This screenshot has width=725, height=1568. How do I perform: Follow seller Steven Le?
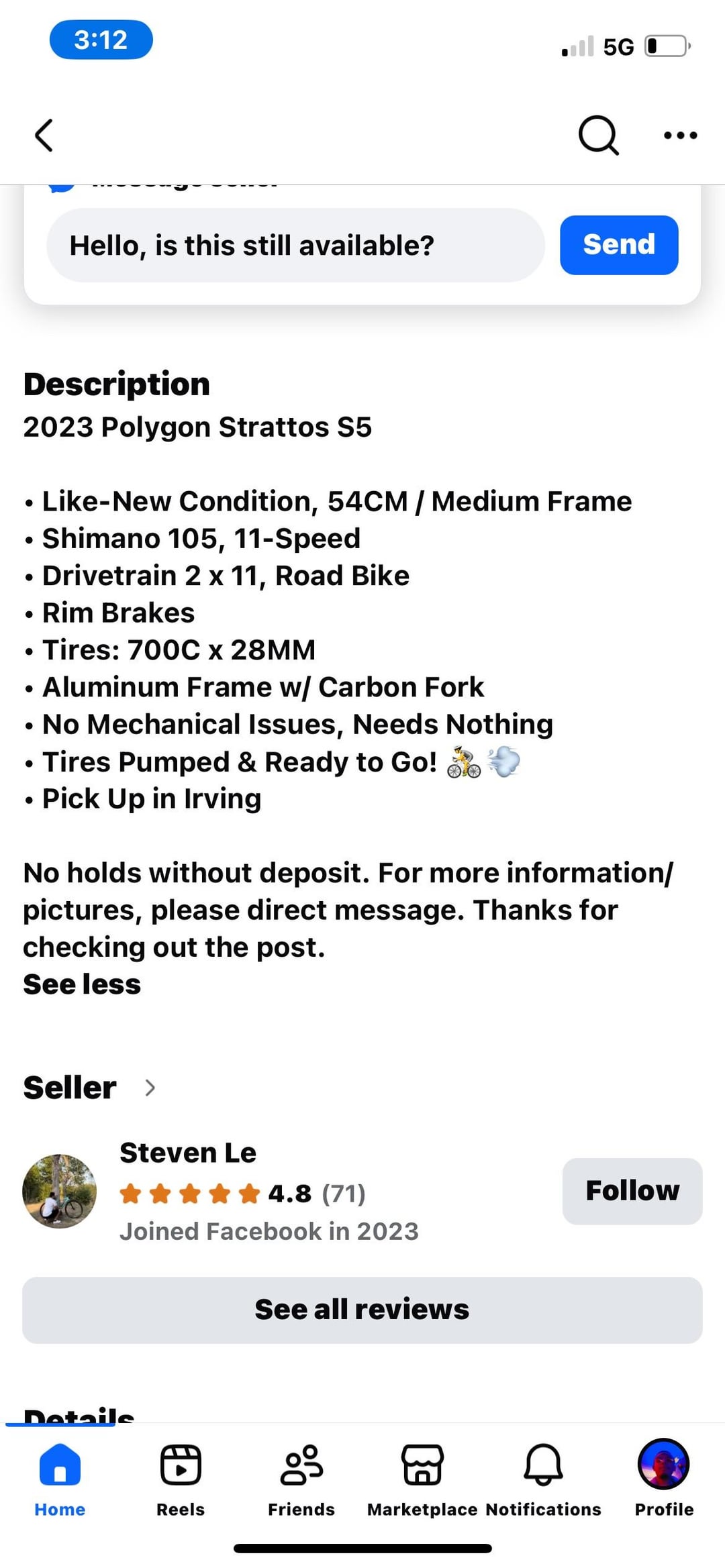tap(632, 1191)
